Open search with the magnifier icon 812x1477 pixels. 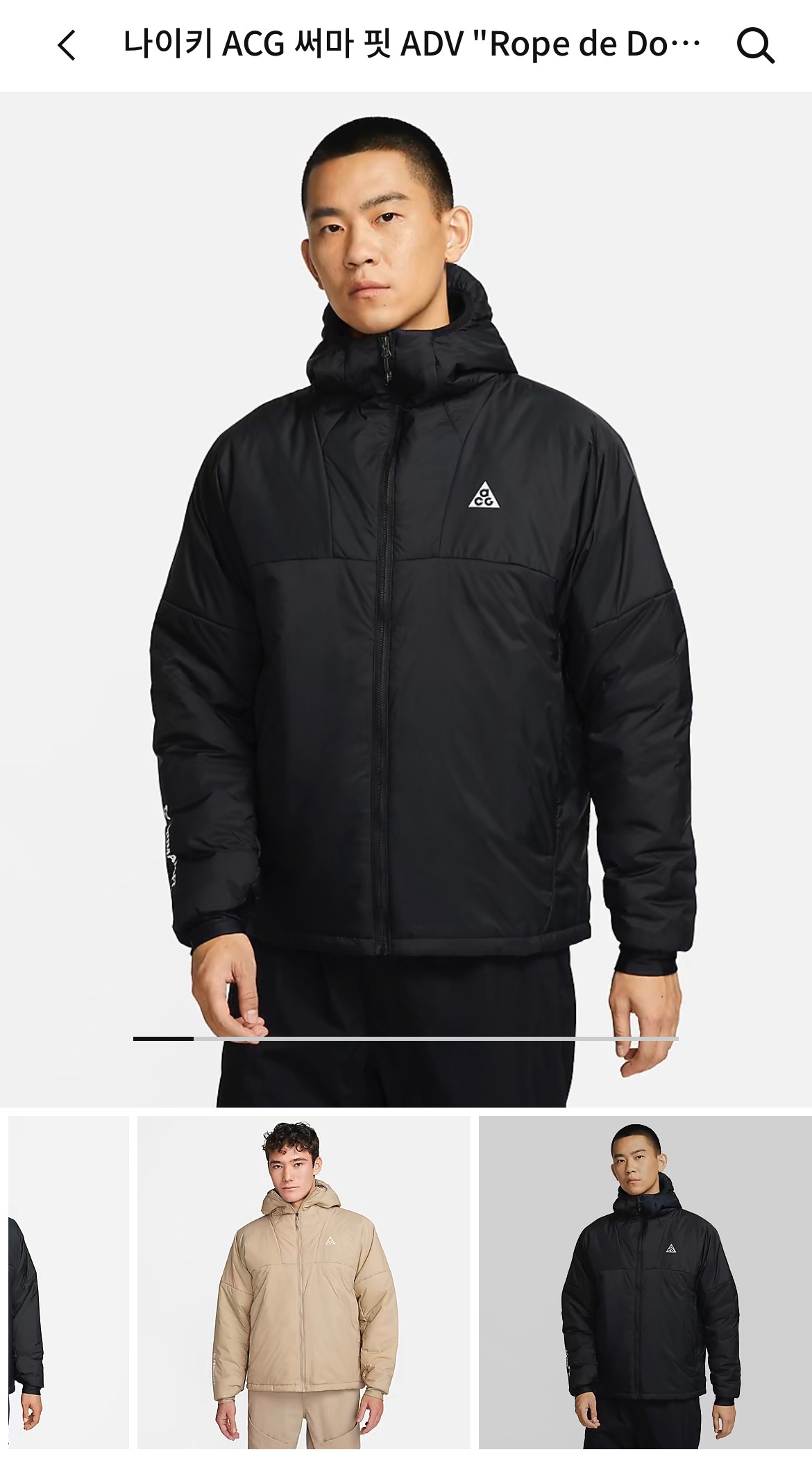point(754,46)
